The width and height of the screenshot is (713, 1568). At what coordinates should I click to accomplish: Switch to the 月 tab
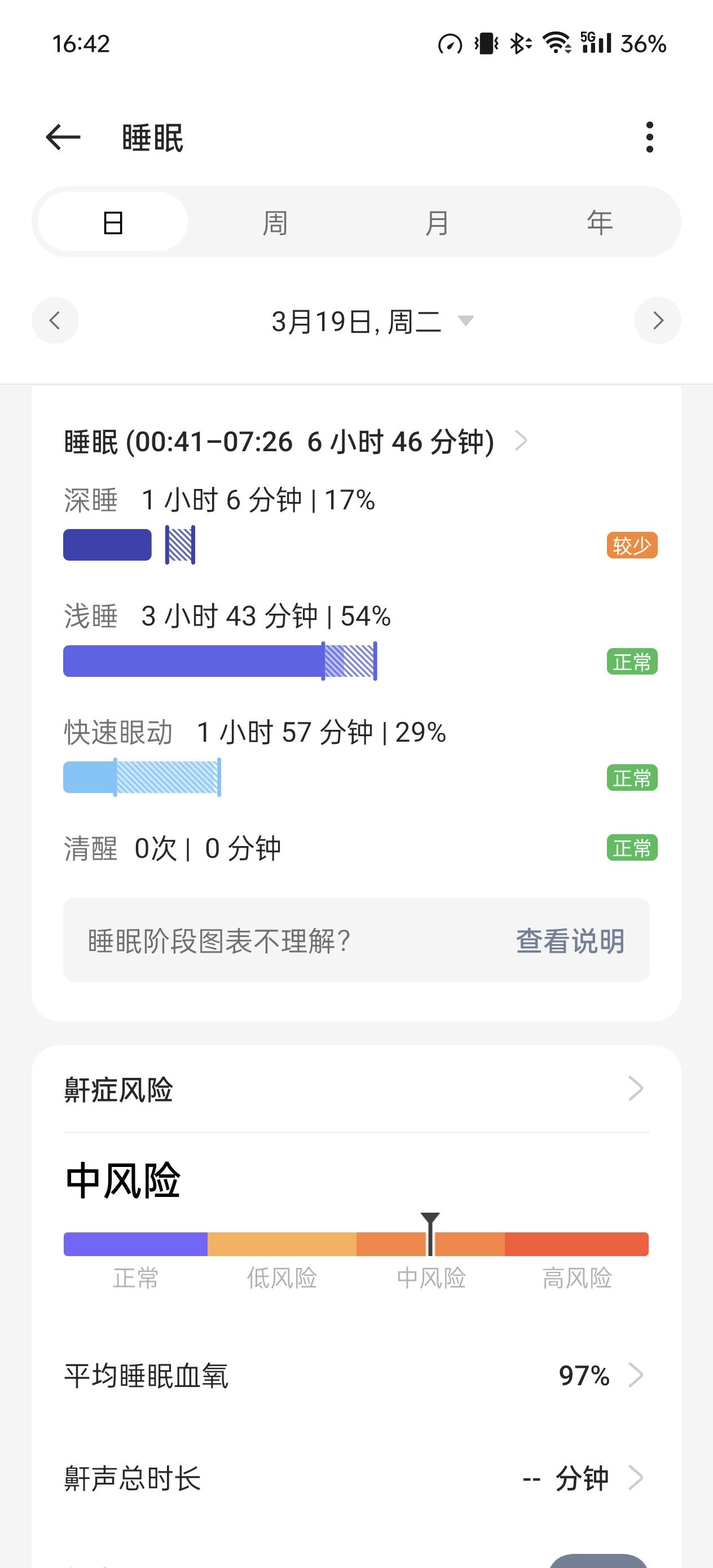(437, 222)
